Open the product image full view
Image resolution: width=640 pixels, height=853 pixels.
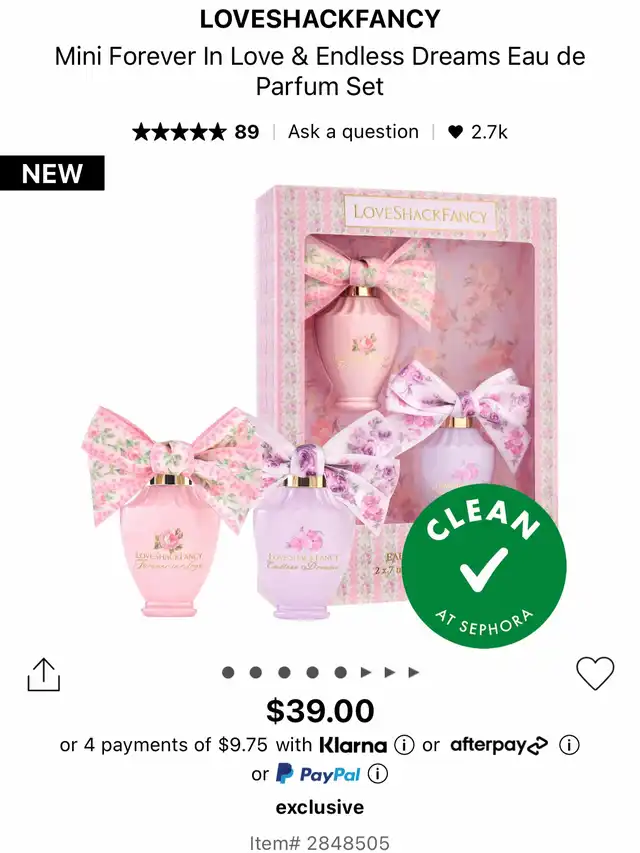(320, 413)
